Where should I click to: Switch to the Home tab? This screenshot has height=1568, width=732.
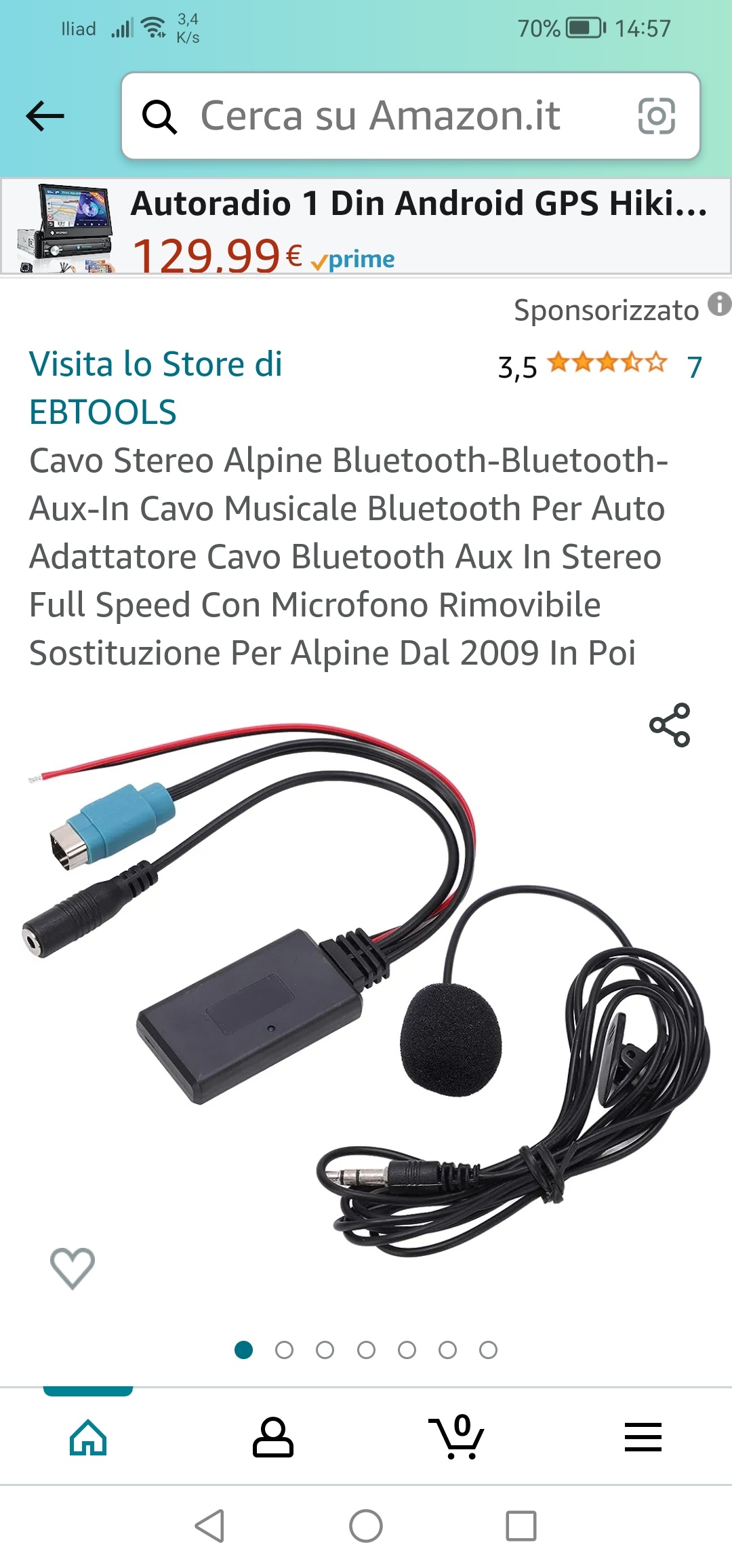88,1437
